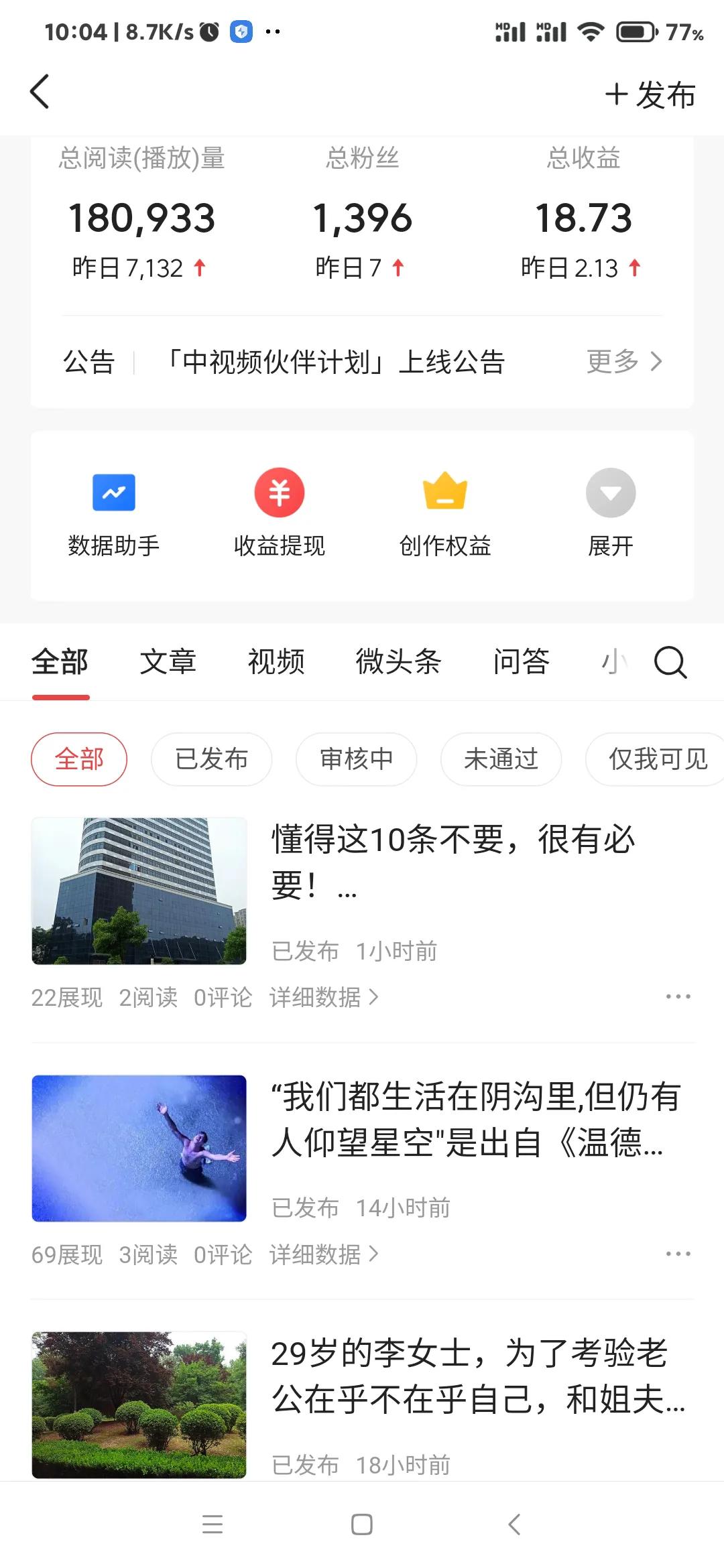
Task: Open 更多 announcements via the chevron
Action: coord(623,362)
